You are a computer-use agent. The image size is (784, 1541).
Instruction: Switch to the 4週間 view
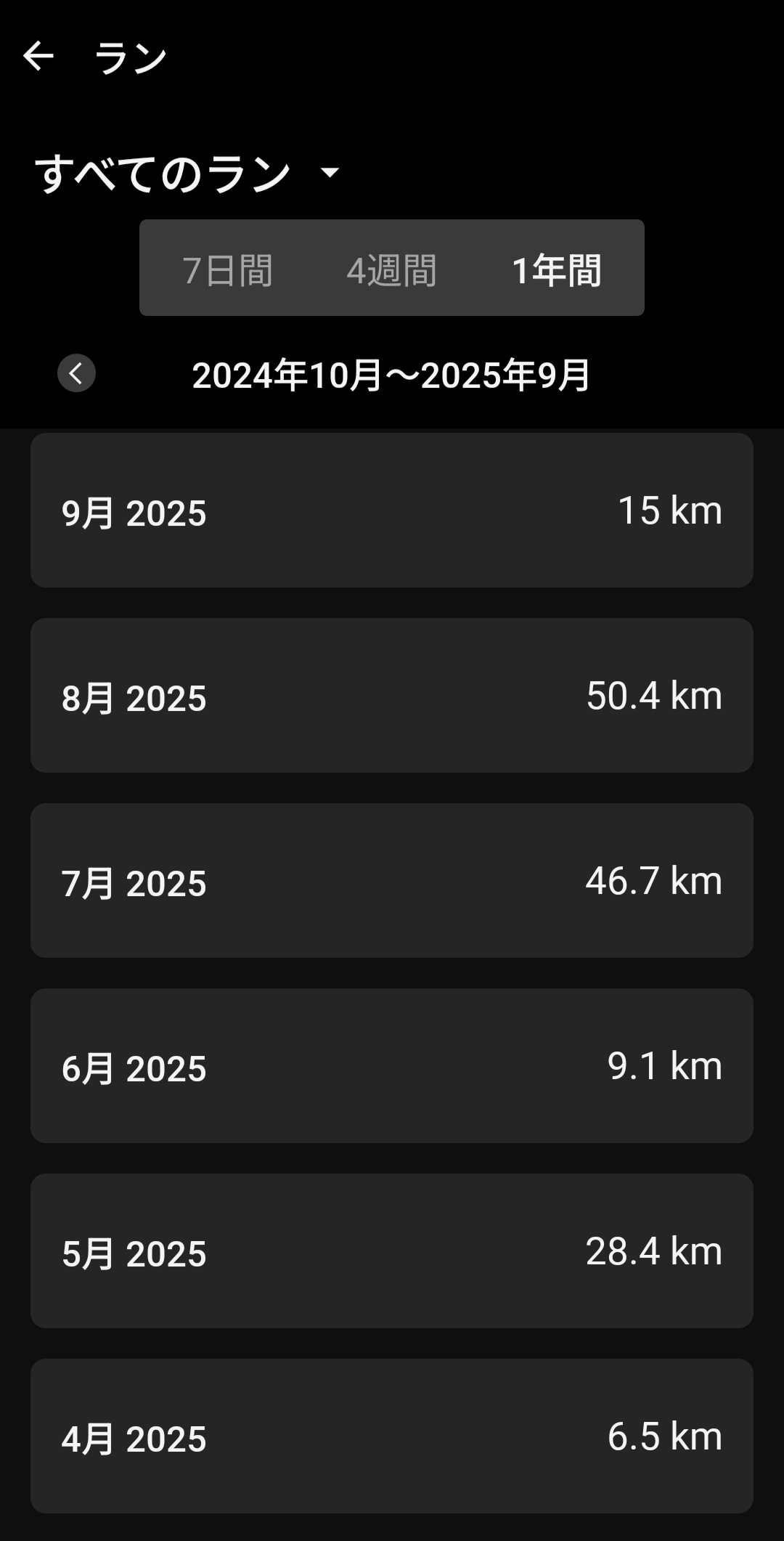coord(391,269)
